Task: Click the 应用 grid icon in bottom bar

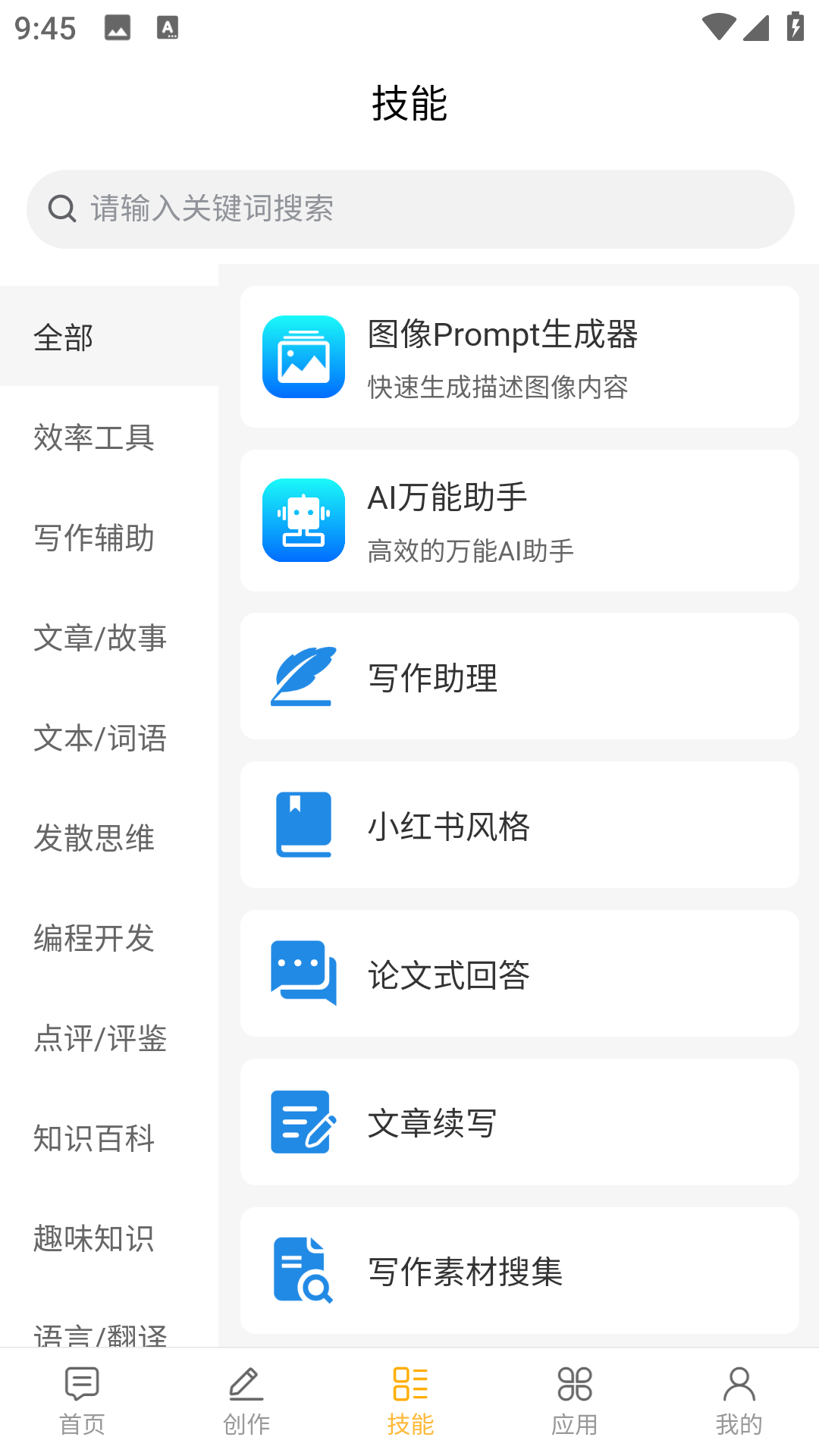Action: click(x=576, y=1384)
